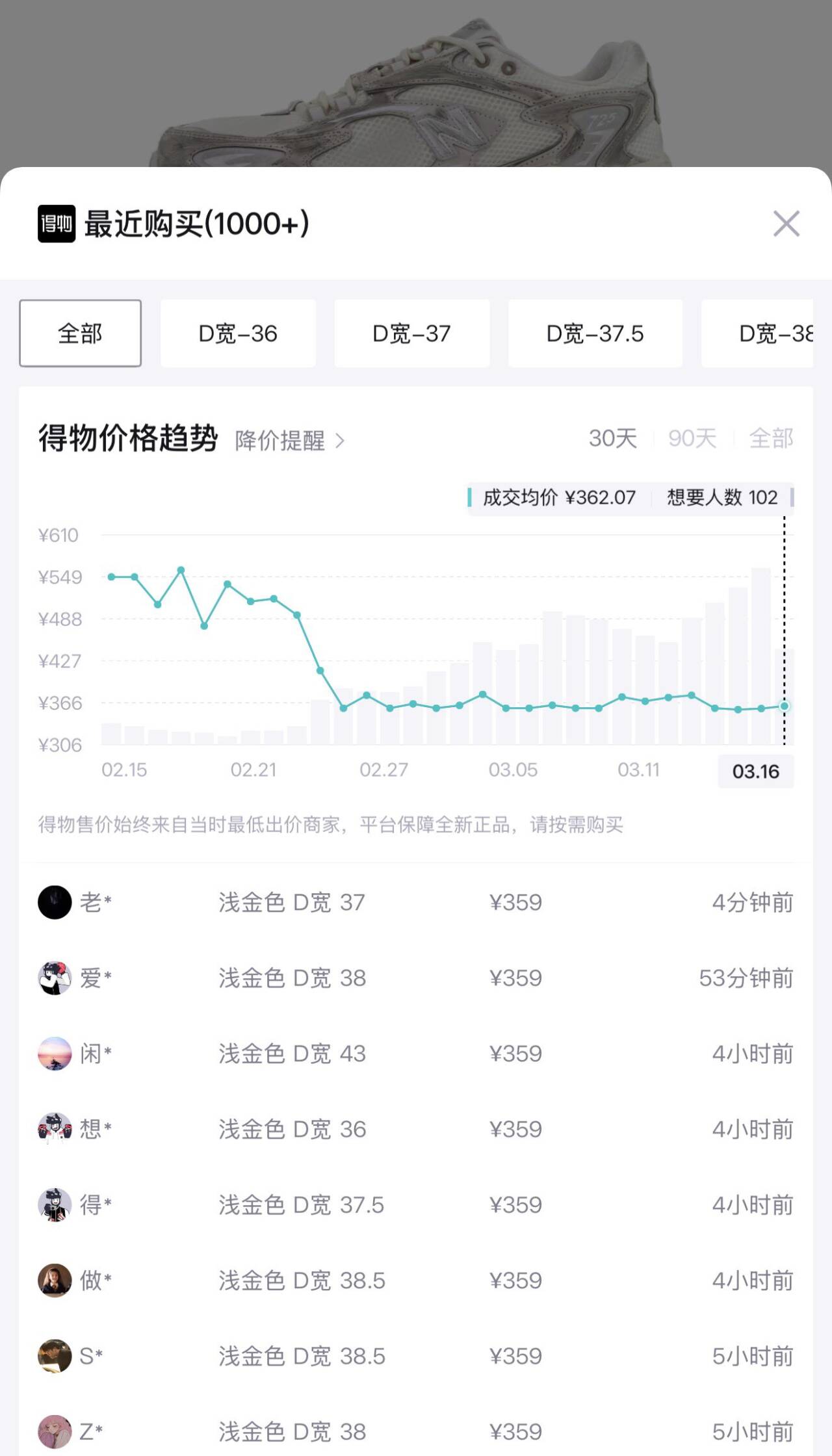Click 做* user's avatar icon
The height and width of the screenshot is (1456, 832).
pyautogui.click(x=55, y=1280)
